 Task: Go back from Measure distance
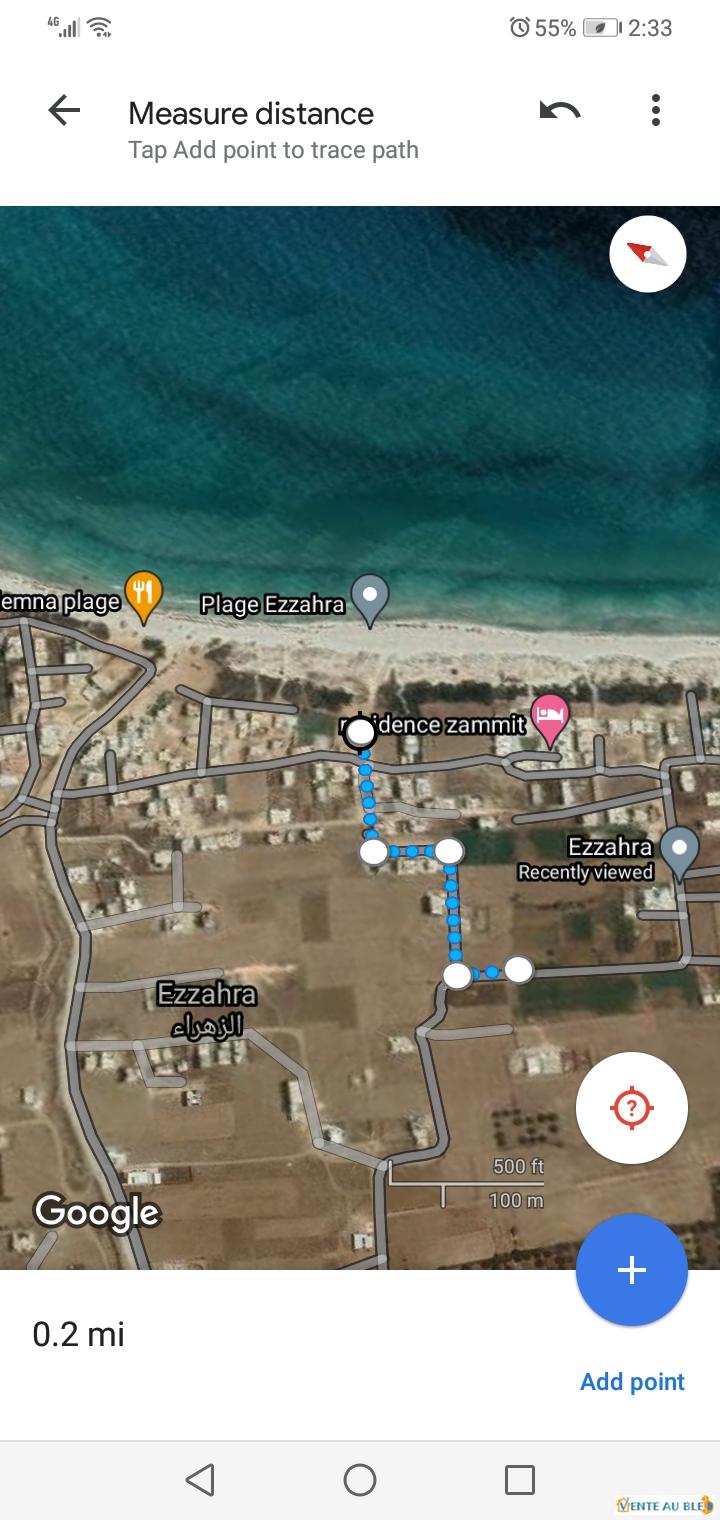tap(64, 110)
